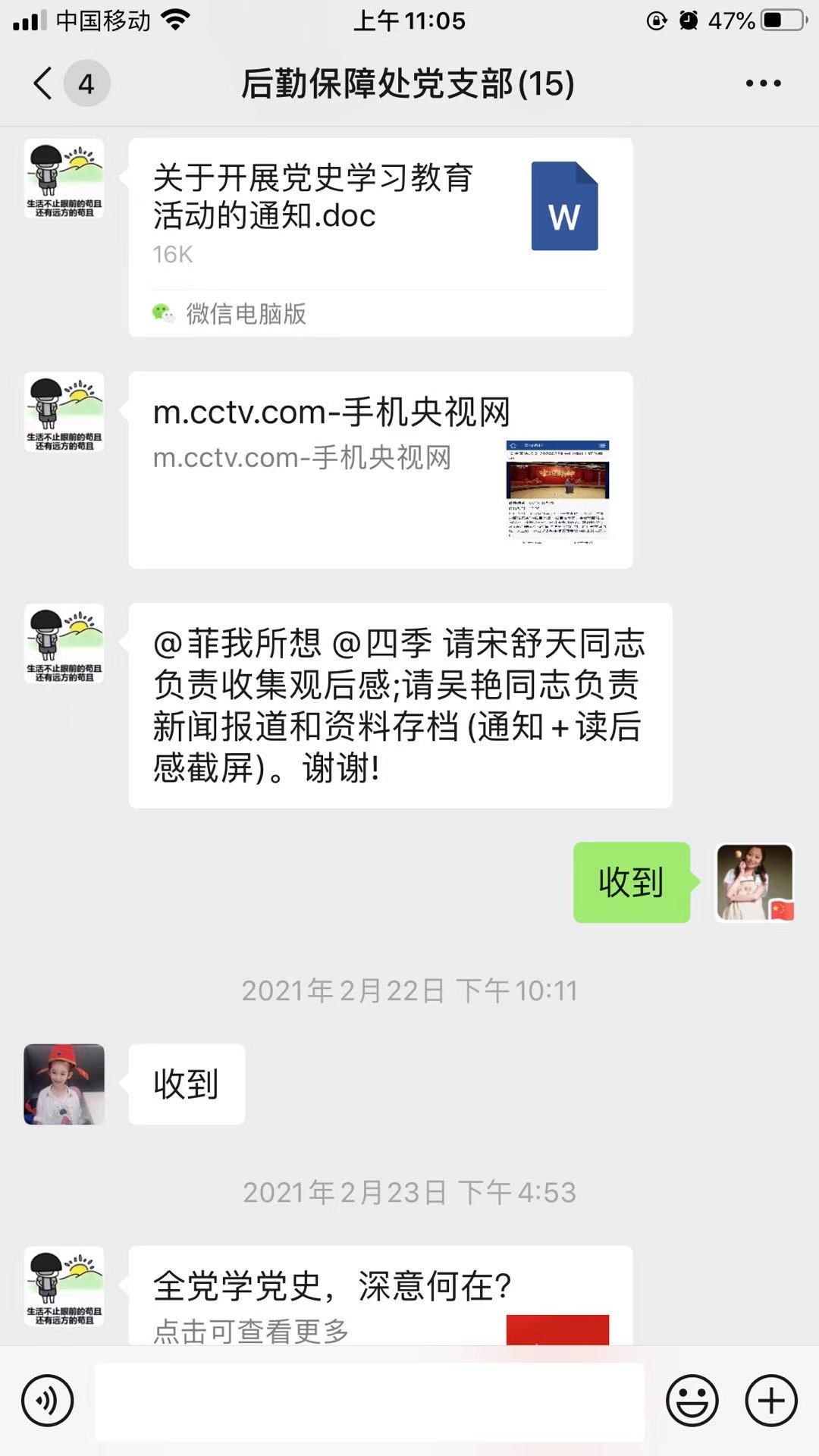Tap the message text field
Screen dimensions: 819x1456
pyautogui.click(x=369, y=1401)
